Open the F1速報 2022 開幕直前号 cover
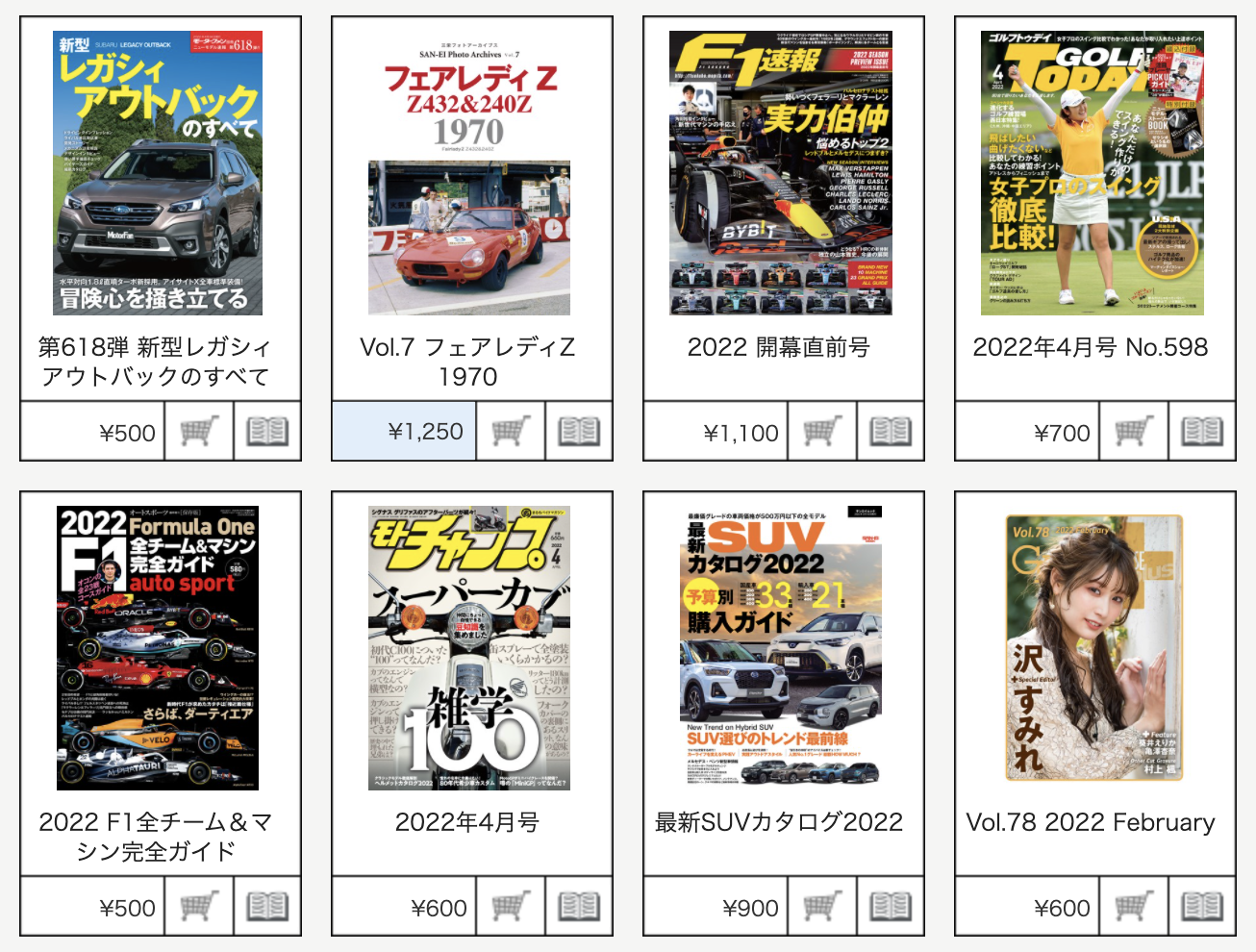Viewport: 1256px width, 952px height. 781,173
